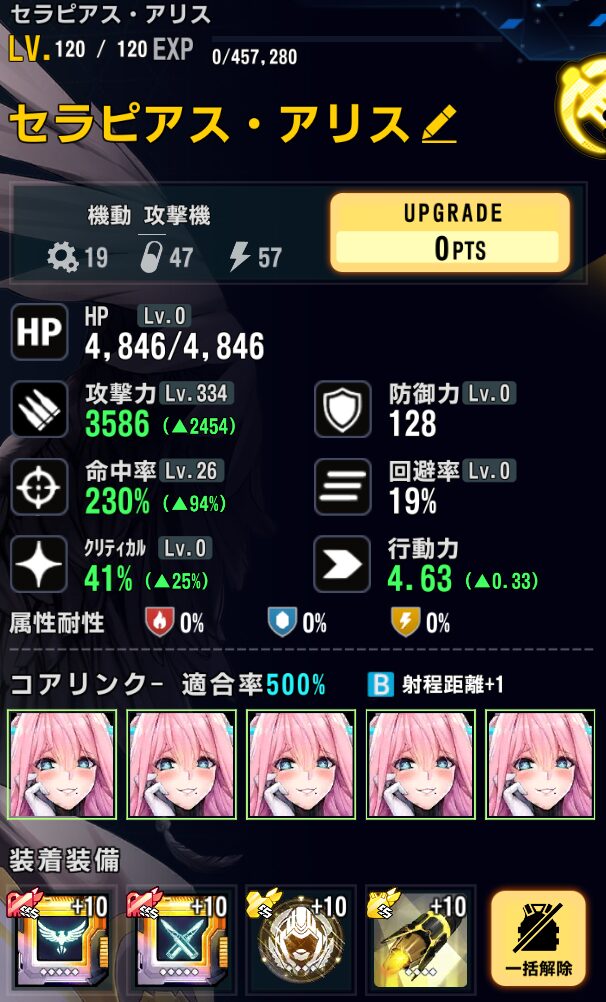Image resolution: width=606 pixels, height=1002 pixels.
Task: Edit the unit name セラピアス・アリス
Action: (x=439, y=124)
